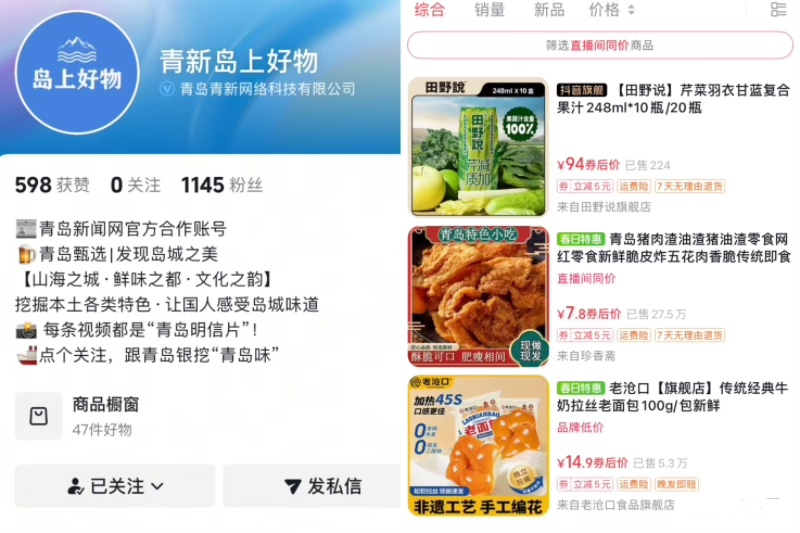The image size is (800, 533).
Task: View the 岛上好物 profile avatar
Action: tap(77, 72)
